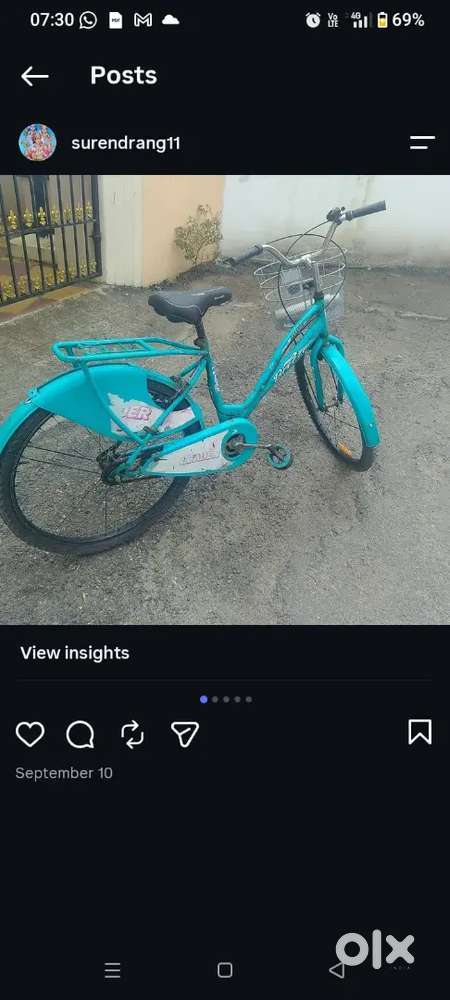Open comments on this post
The height and width of the screenshot is (1000, 450).
[x=80, y=735]
